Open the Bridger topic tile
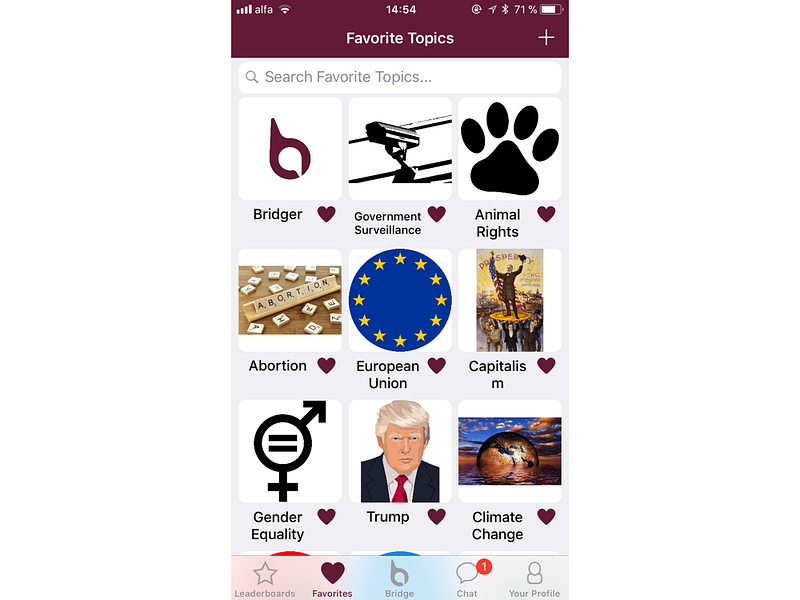This screenshot has width=800, height=600. 290,149
